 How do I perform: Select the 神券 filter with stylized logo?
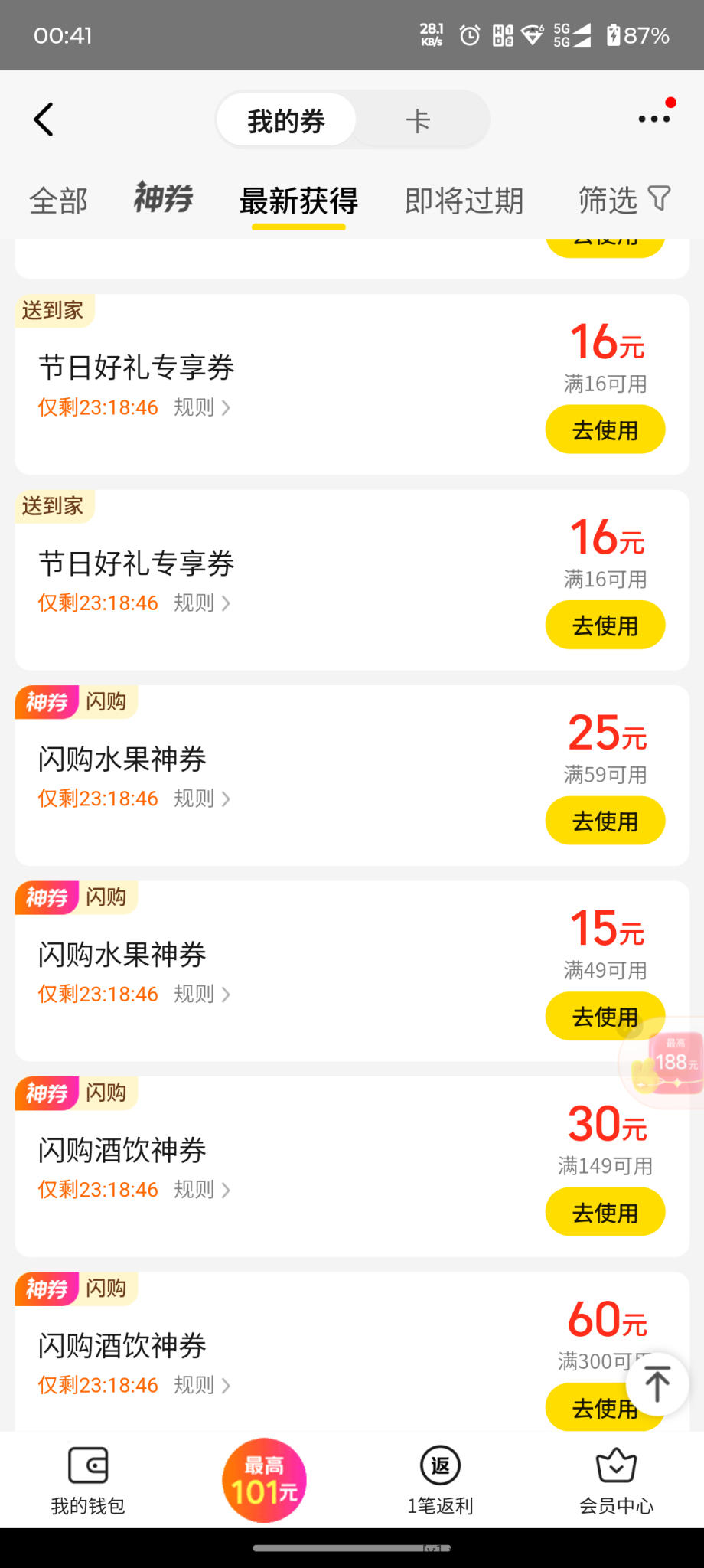tap(163, 198)
